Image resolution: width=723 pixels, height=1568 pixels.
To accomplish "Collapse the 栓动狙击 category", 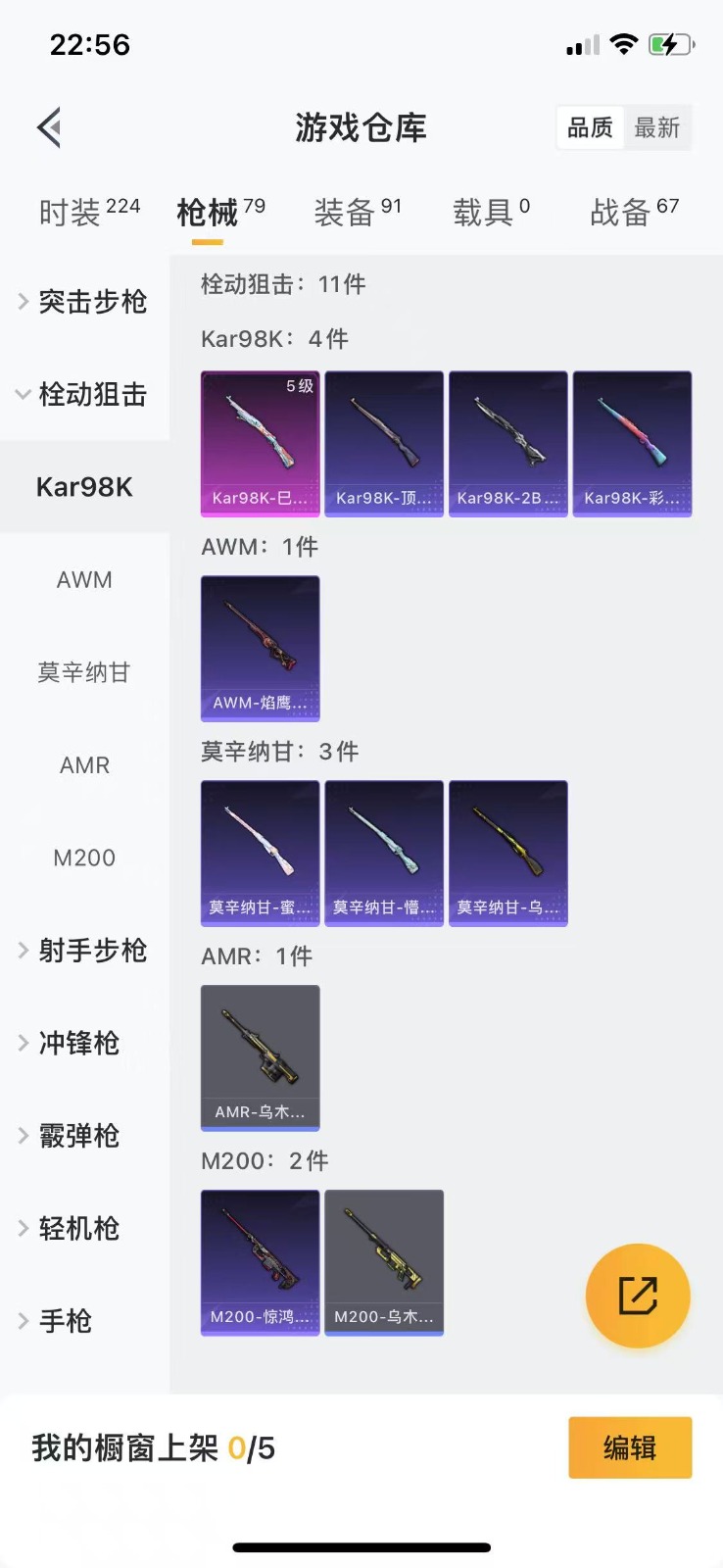I will click(84, 395).
